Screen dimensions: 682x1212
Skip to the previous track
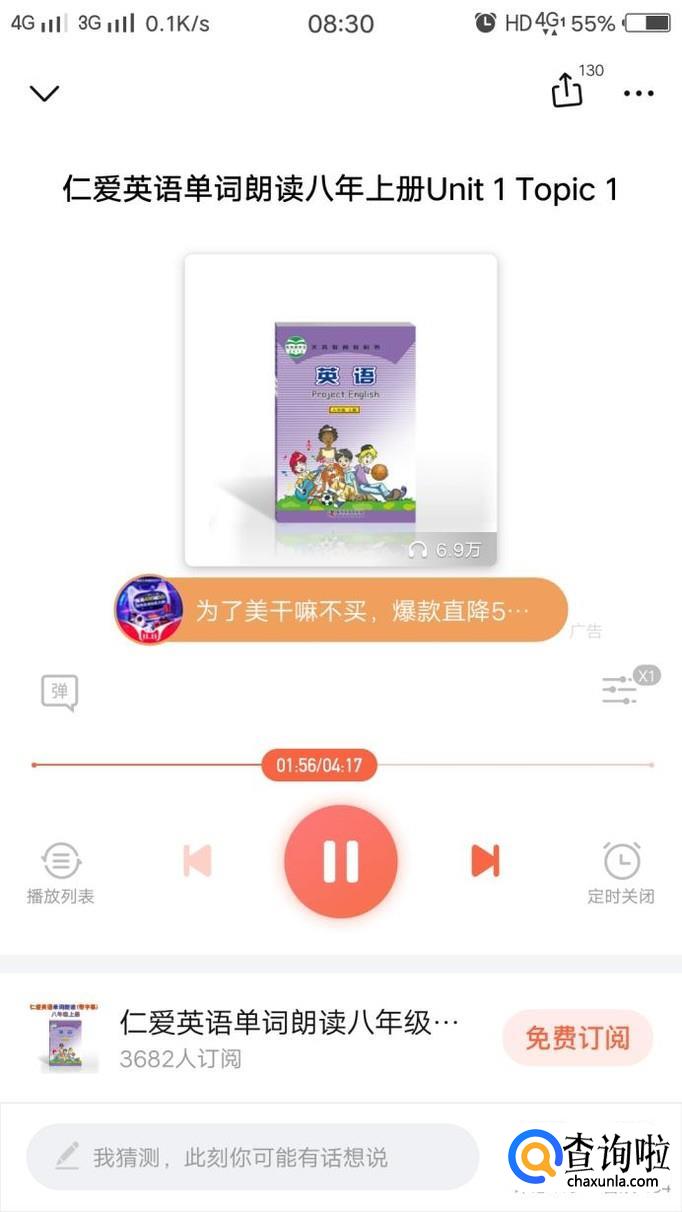(197, 861)
